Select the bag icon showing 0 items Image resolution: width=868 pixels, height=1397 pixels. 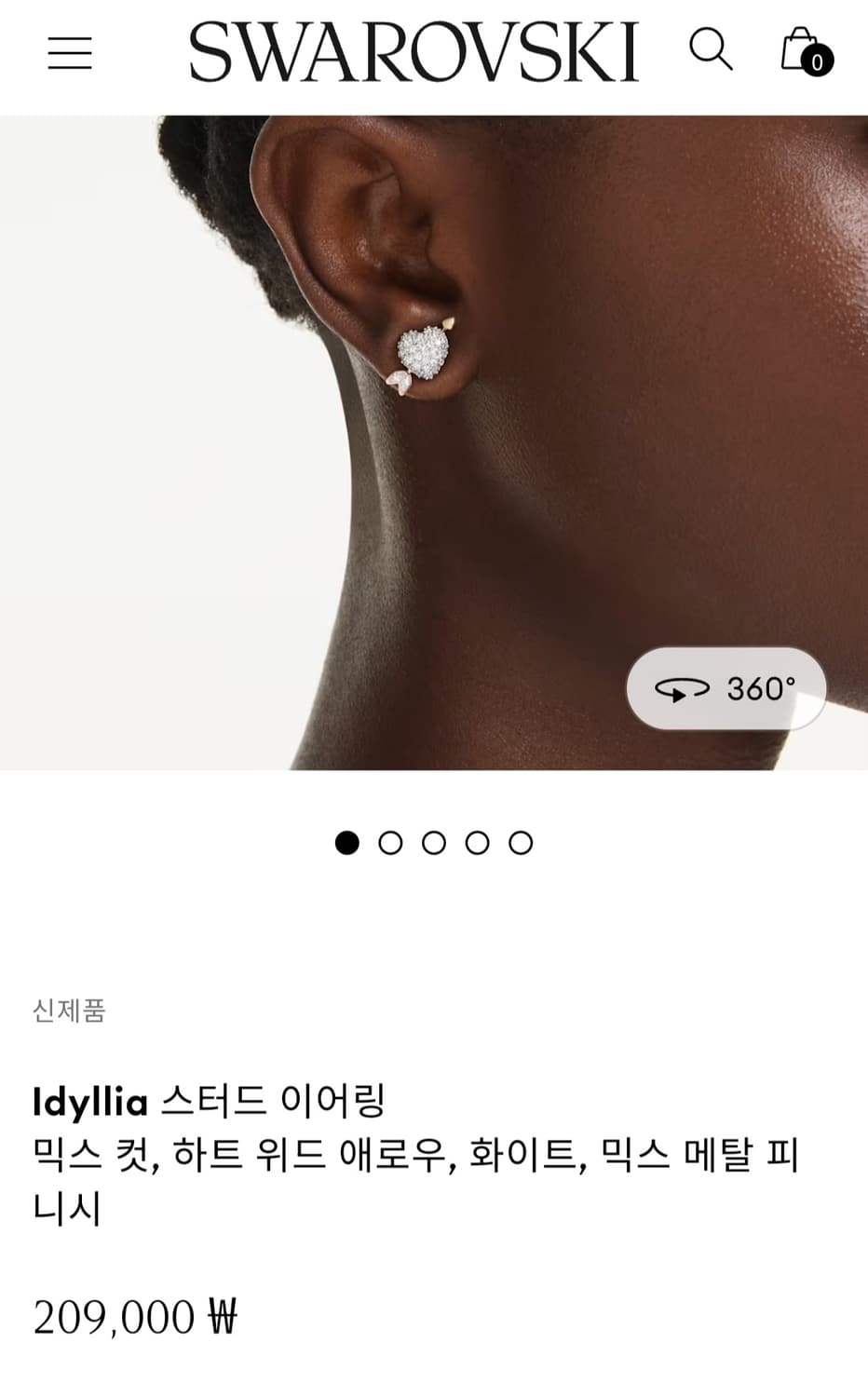pos(803,53)
